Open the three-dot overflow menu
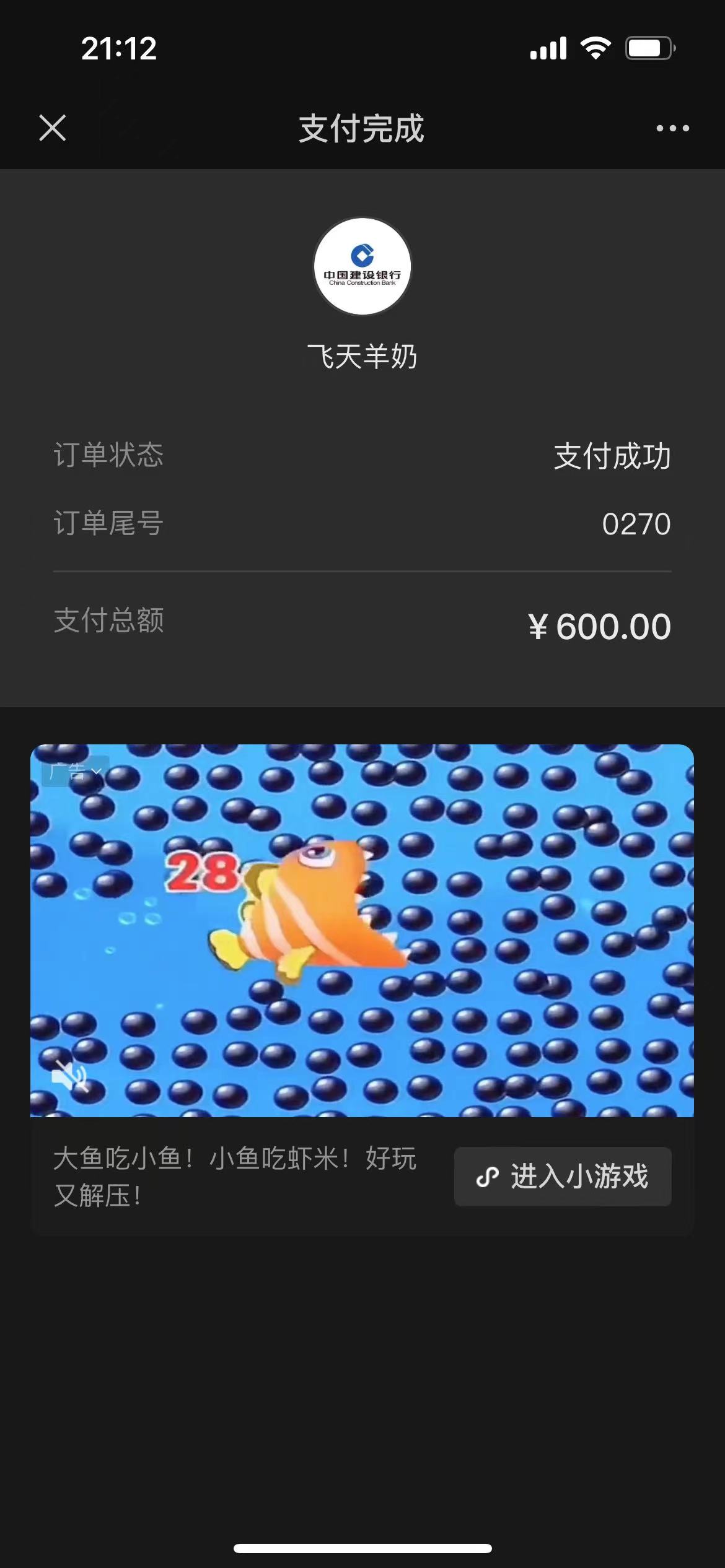The width and height of the screenshot is (725, 1568). coord(672,128)
